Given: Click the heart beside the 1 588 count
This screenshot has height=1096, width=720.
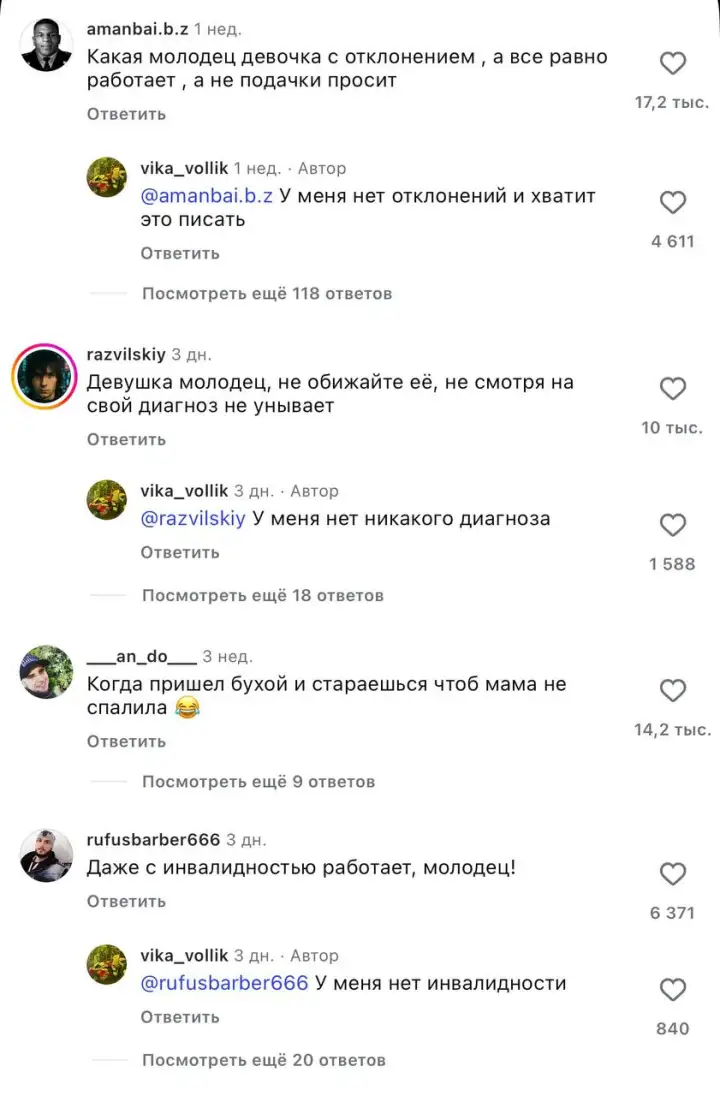Looking at the screenshot, I should click(x=672, y=526).
